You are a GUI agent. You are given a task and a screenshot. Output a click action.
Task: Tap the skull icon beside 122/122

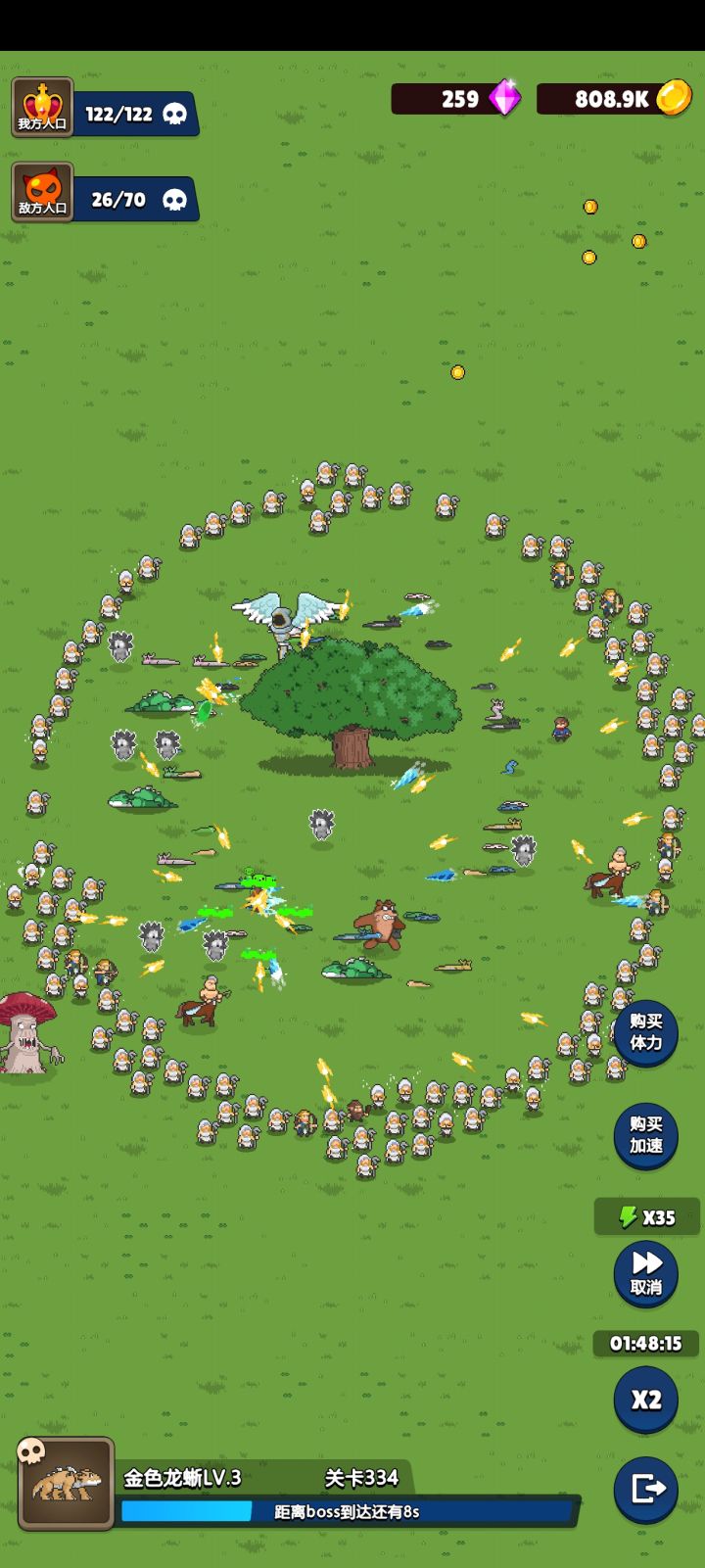coord(176,112)
